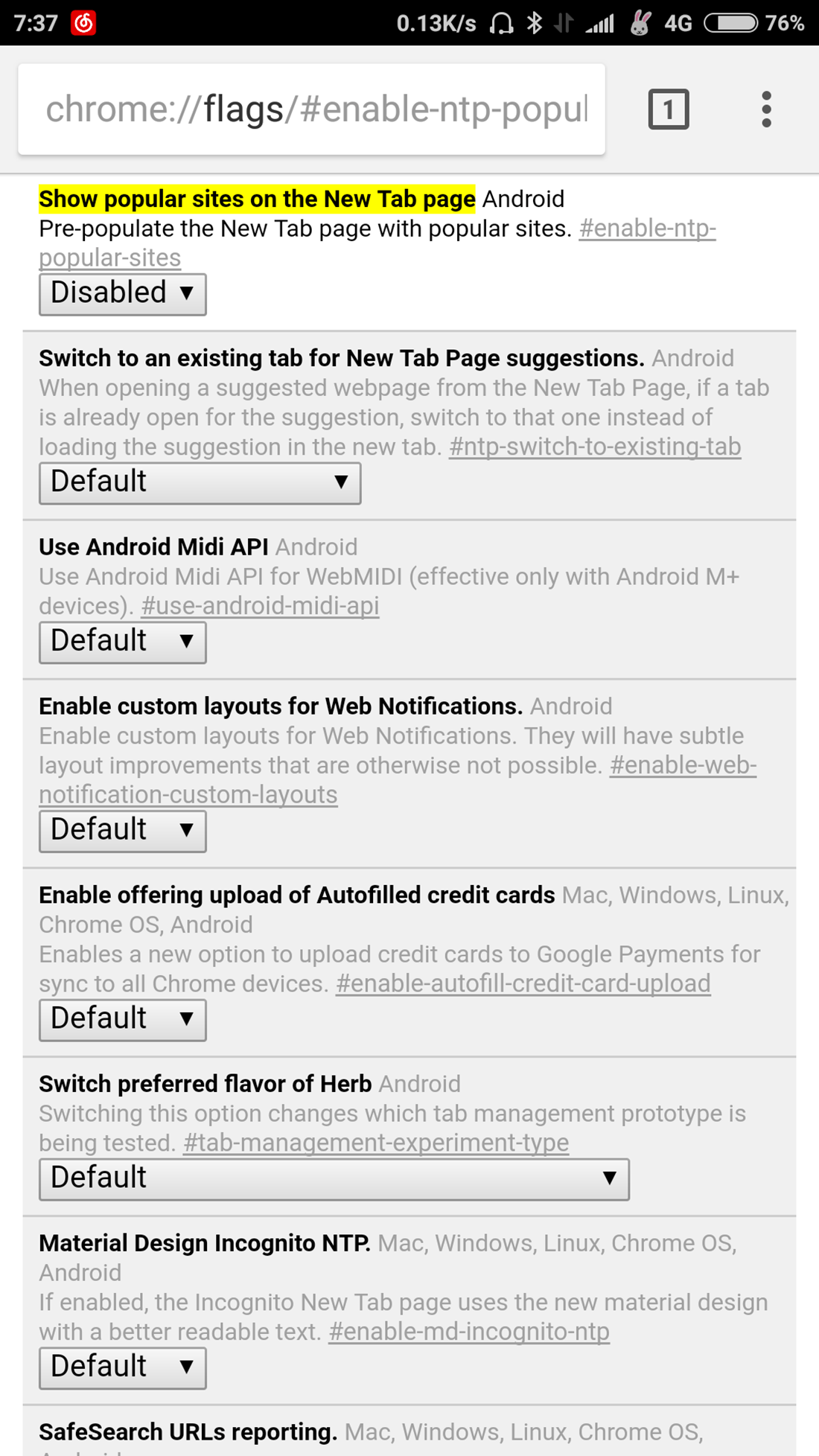819x1456 pixels.
Task: Open the Material Design Incognito NTP dropdown
Action: (x=123, y=1368)
